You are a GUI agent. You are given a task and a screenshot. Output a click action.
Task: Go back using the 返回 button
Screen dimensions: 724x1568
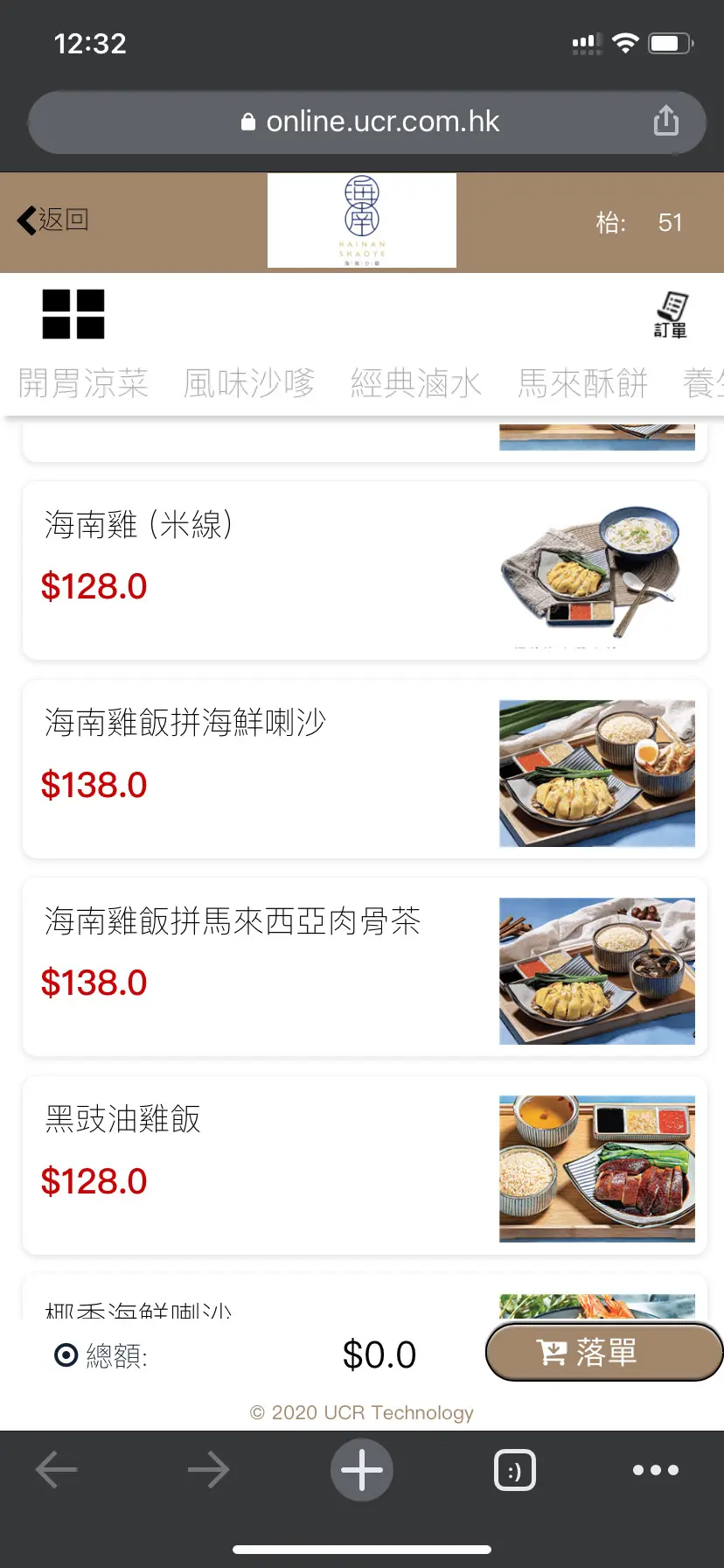point(53,220)
